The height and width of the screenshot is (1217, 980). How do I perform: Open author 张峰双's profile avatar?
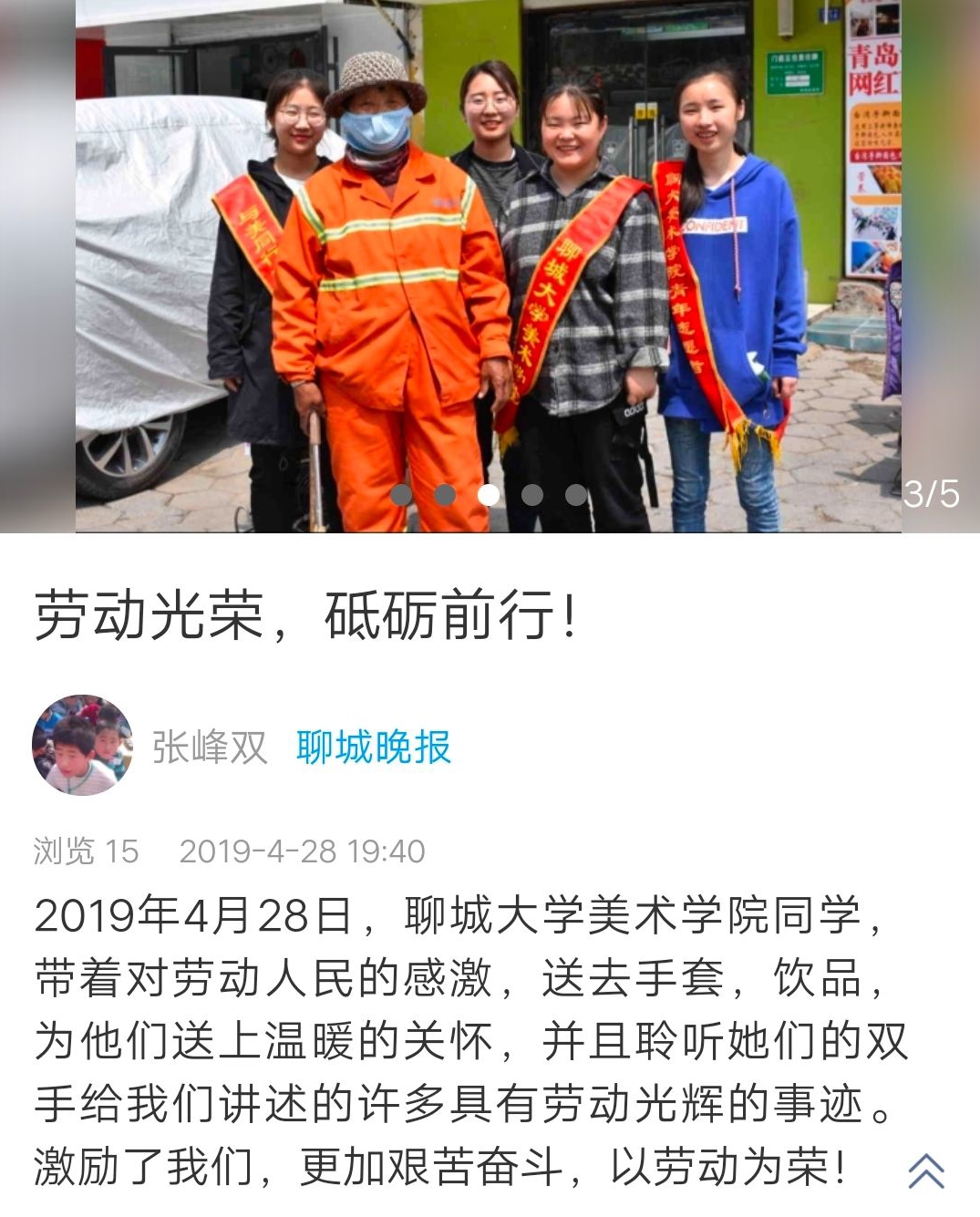82,746
